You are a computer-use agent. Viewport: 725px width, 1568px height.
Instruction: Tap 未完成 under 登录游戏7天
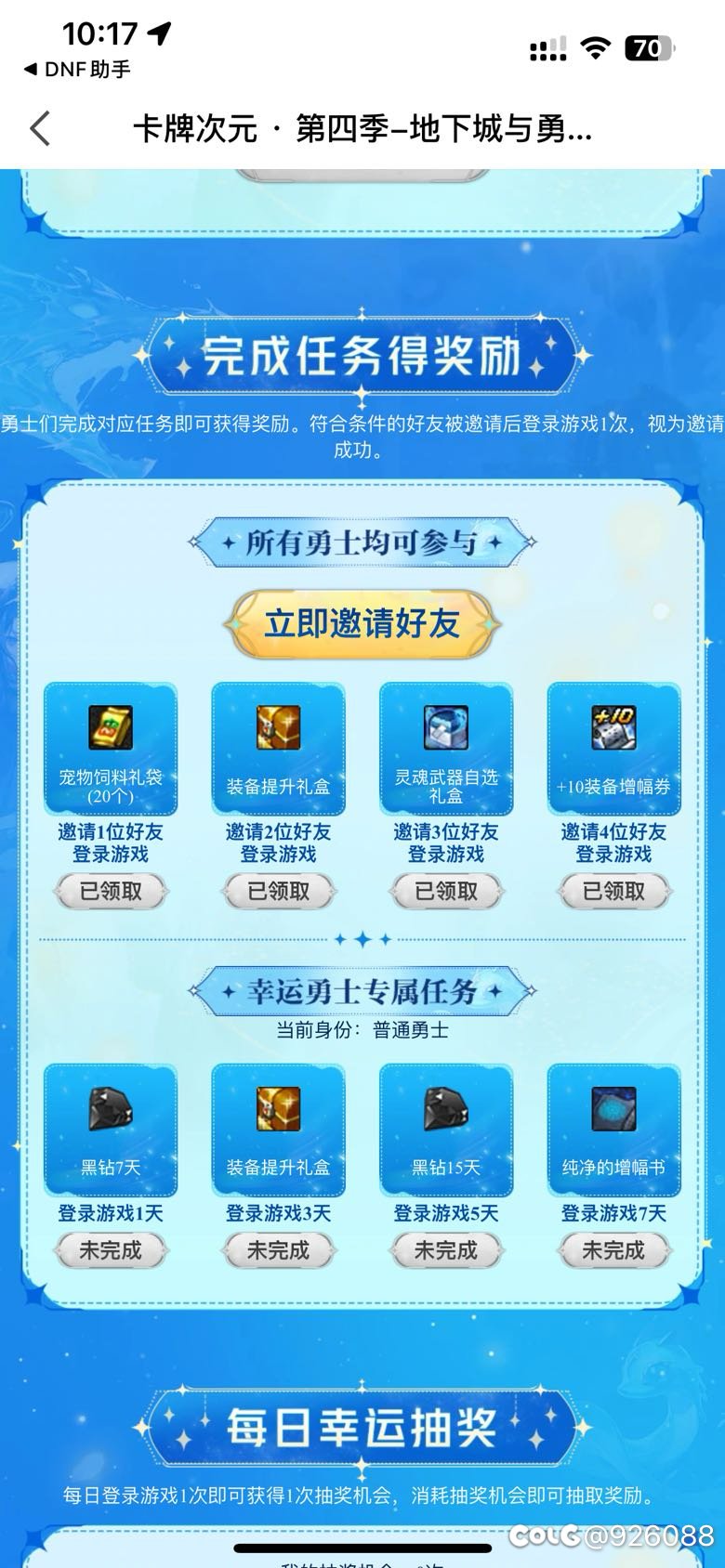point(613,1250)
